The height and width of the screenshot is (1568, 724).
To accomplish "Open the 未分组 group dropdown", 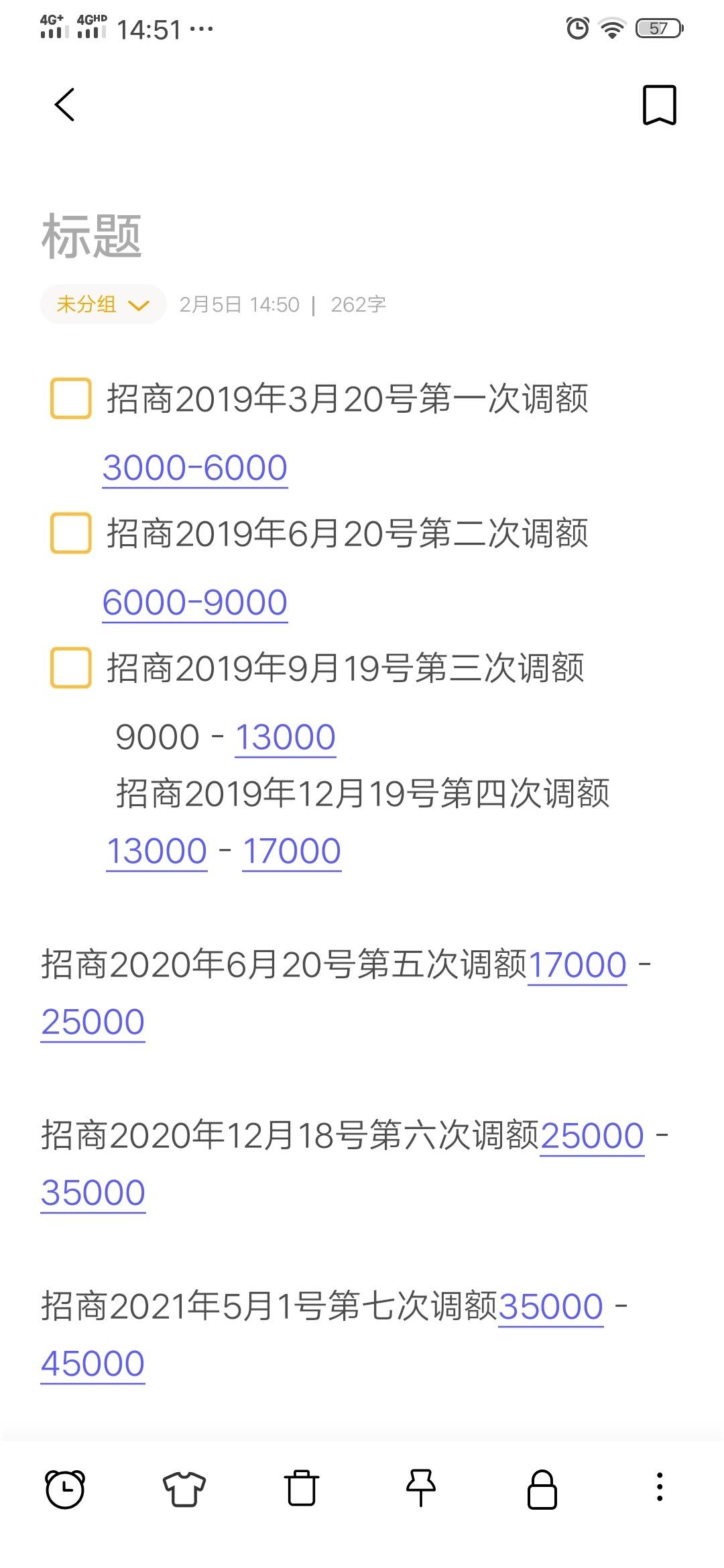I will click(x=103, y=304).
